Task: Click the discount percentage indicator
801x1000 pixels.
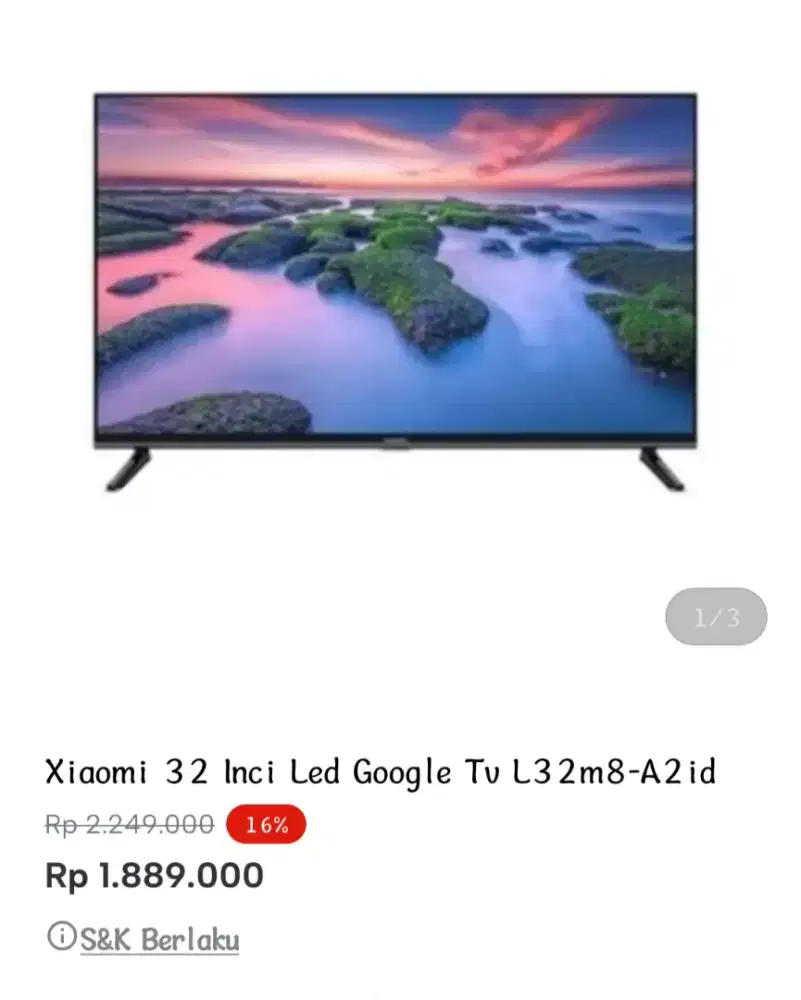Action: [x=264, y=826]
